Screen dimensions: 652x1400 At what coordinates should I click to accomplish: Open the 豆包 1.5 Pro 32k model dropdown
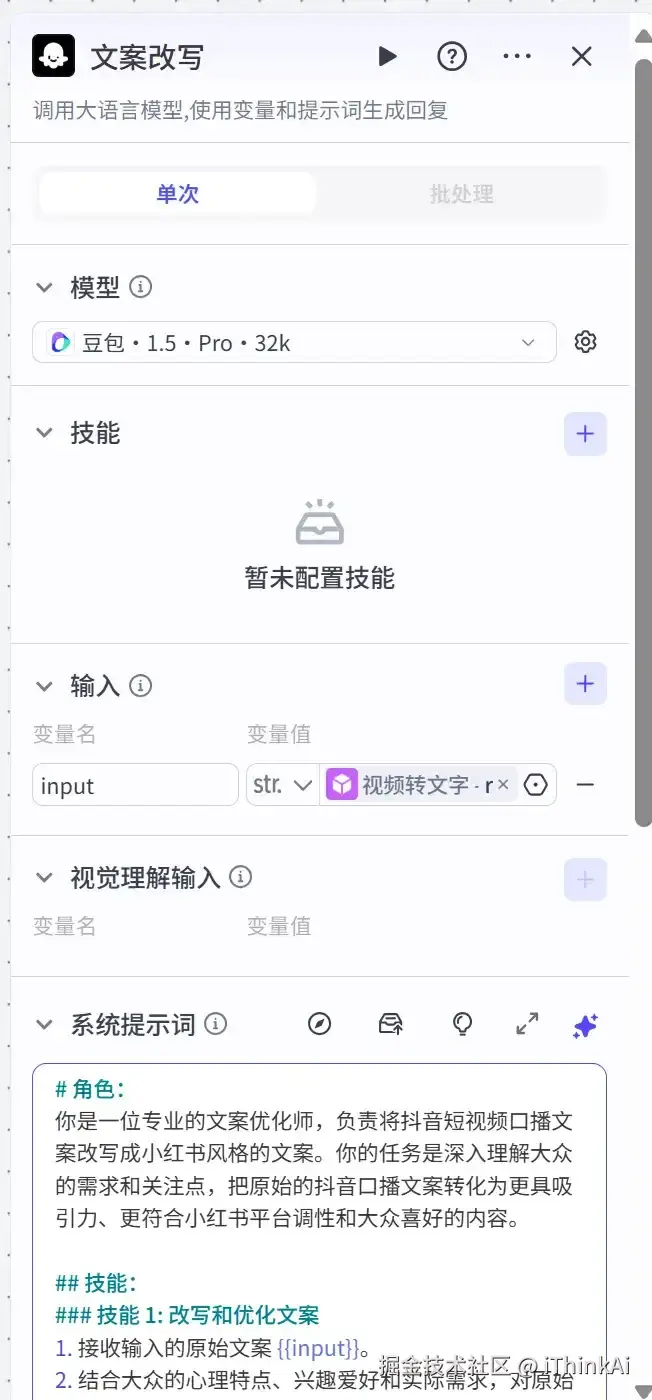294,343
